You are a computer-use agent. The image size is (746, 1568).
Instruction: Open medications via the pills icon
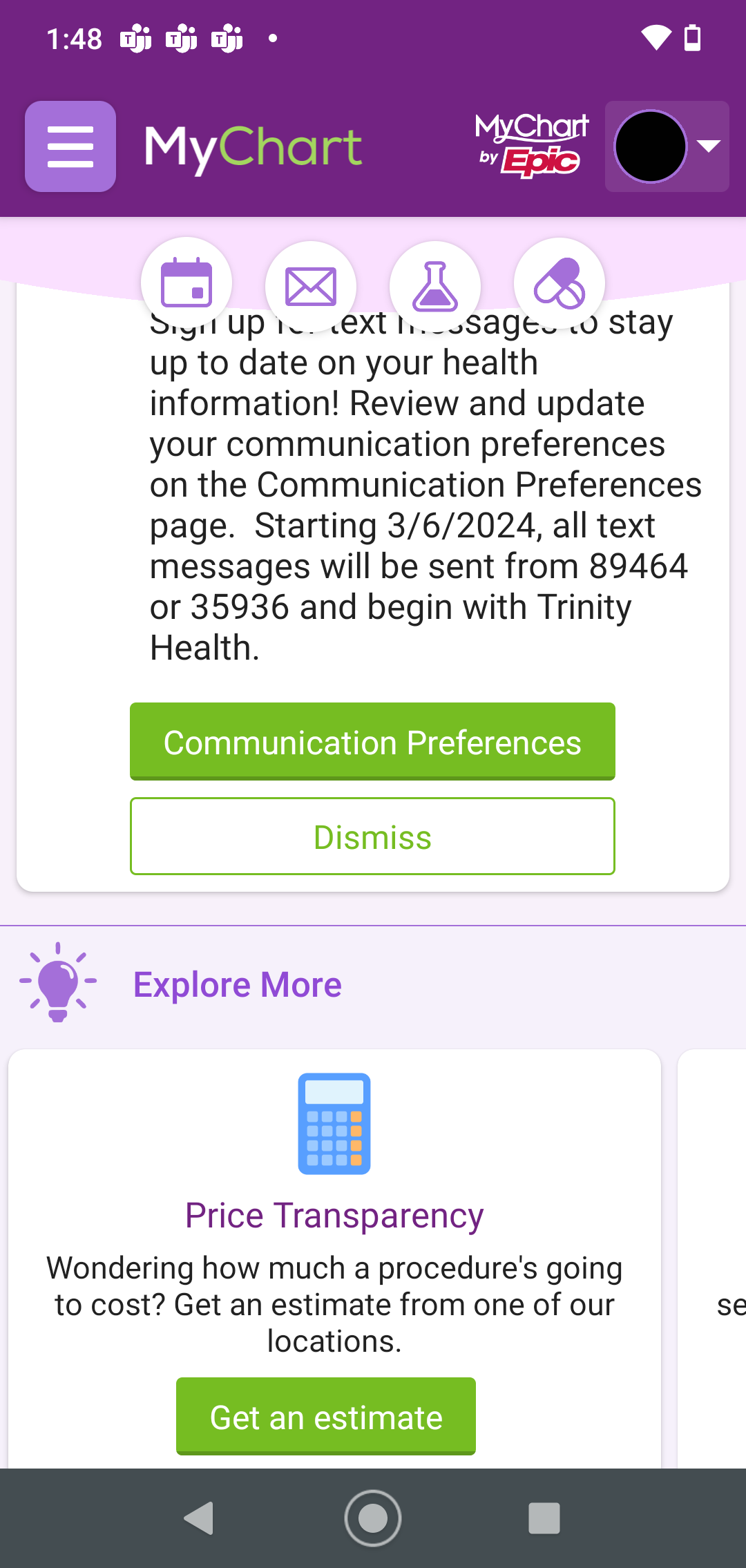pyautogui.click(x=559, y=282)
